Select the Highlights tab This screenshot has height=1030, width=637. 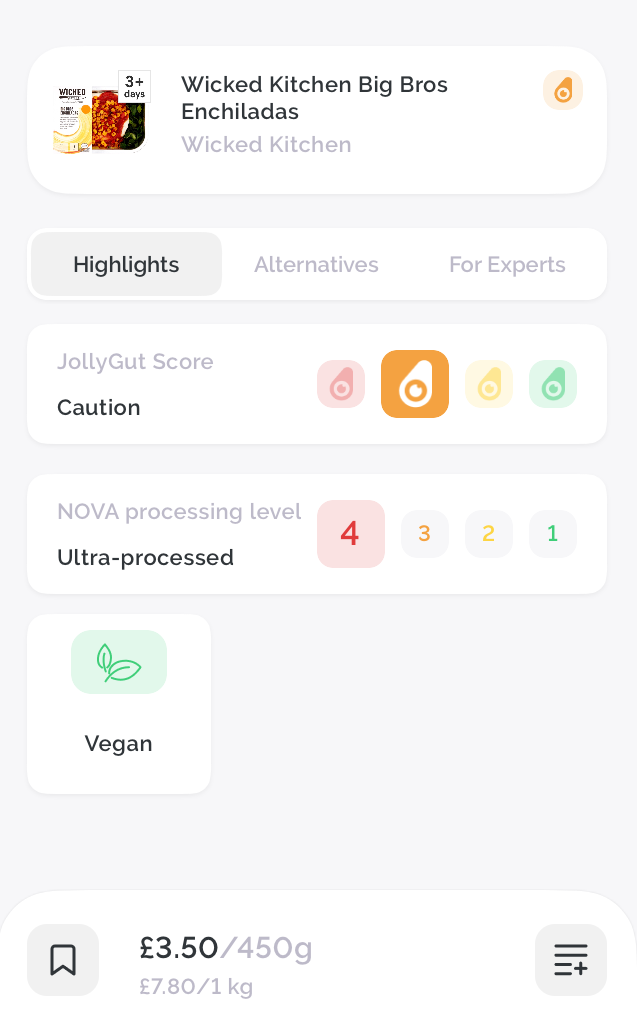[126, 264]
